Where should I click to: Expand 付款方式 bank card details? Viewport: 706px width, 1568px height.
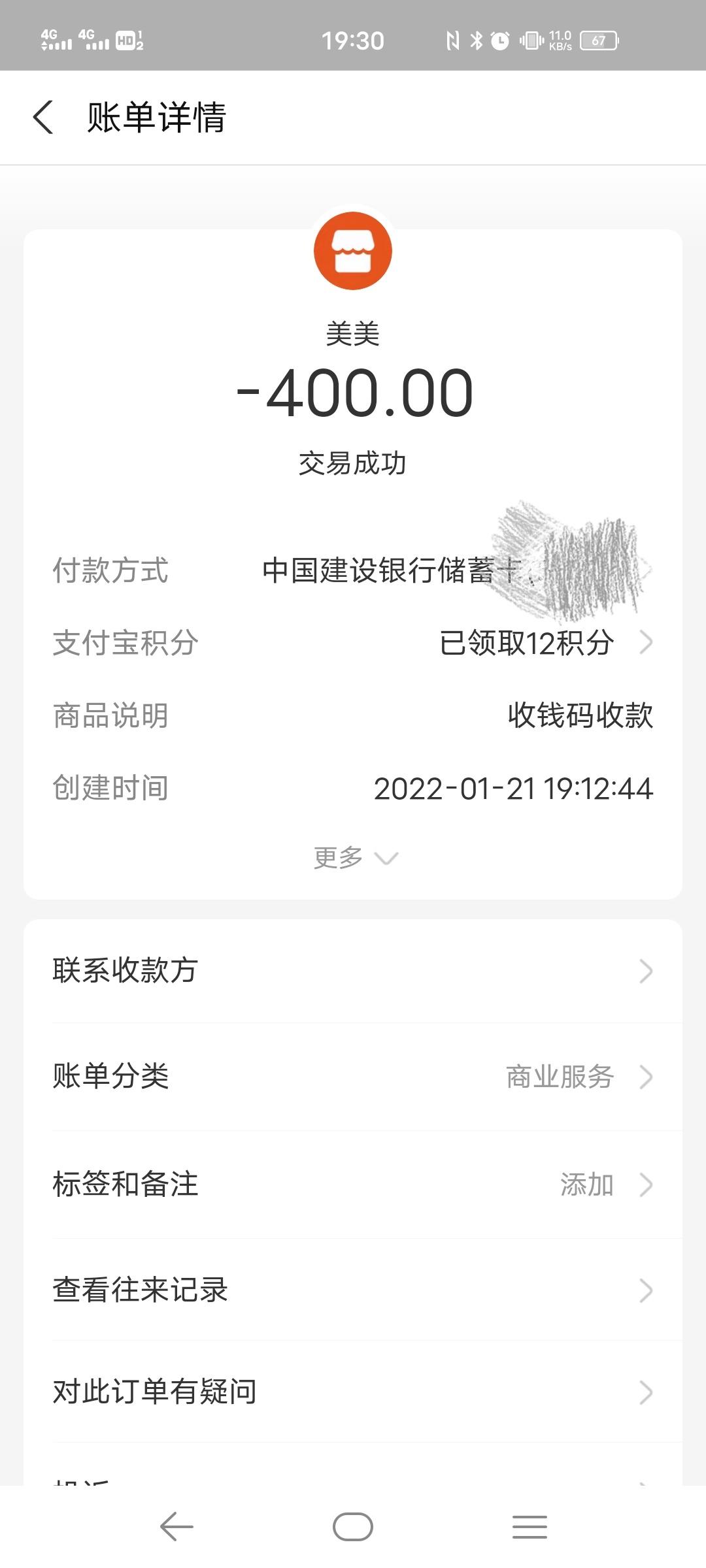point(647,572)
